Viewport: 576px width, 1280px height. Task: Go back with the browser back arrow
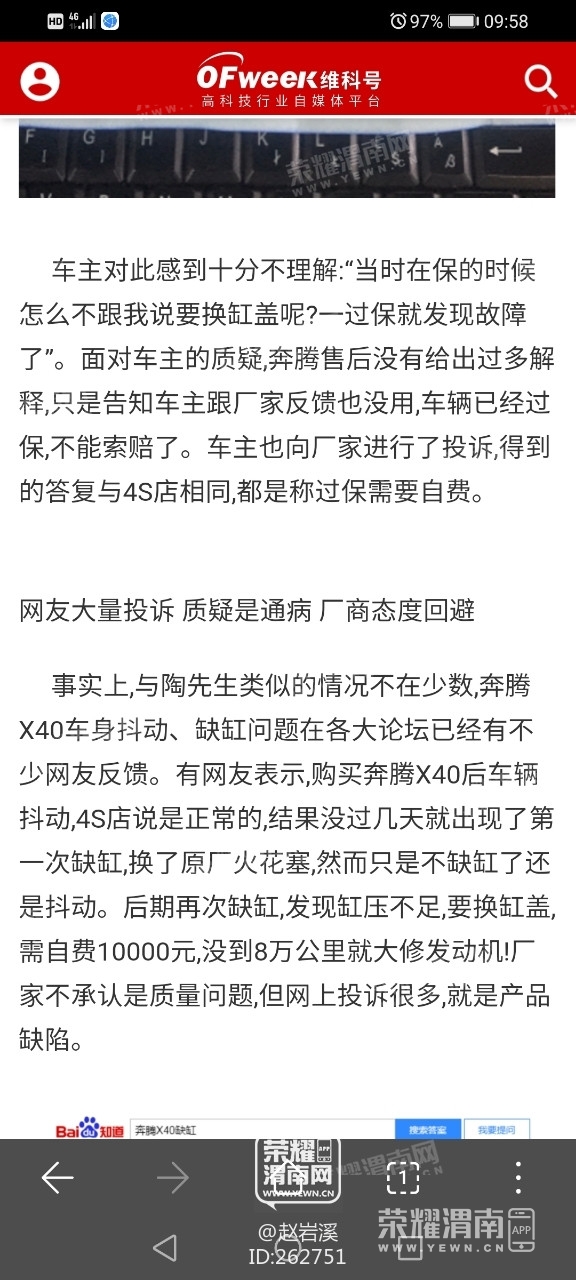pyautogui.click(x=57, y=1179)
